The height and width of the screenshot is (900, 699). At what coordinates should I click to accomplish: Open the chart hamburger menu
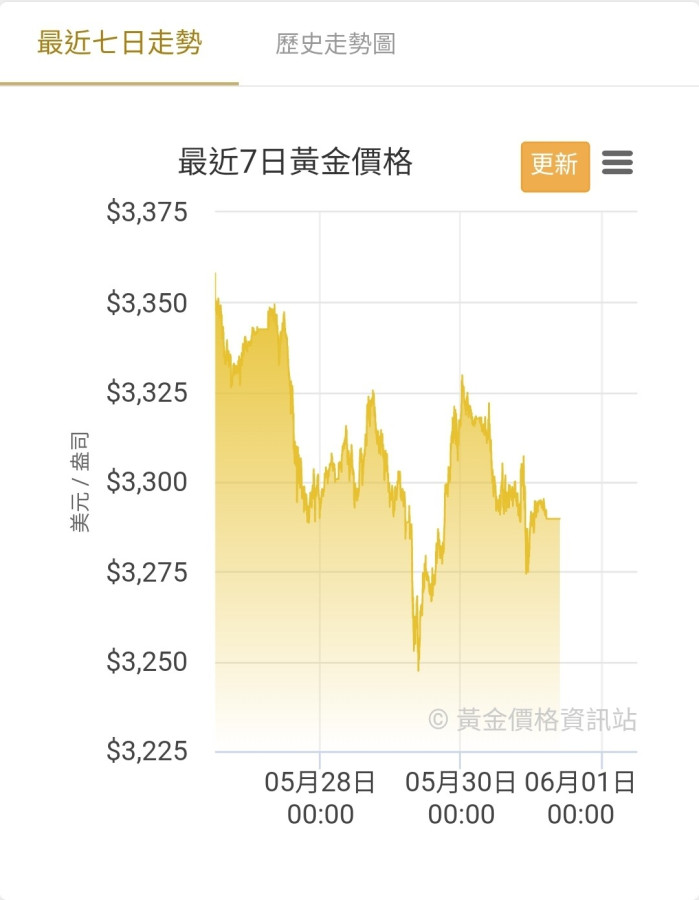tap(618, 163)
